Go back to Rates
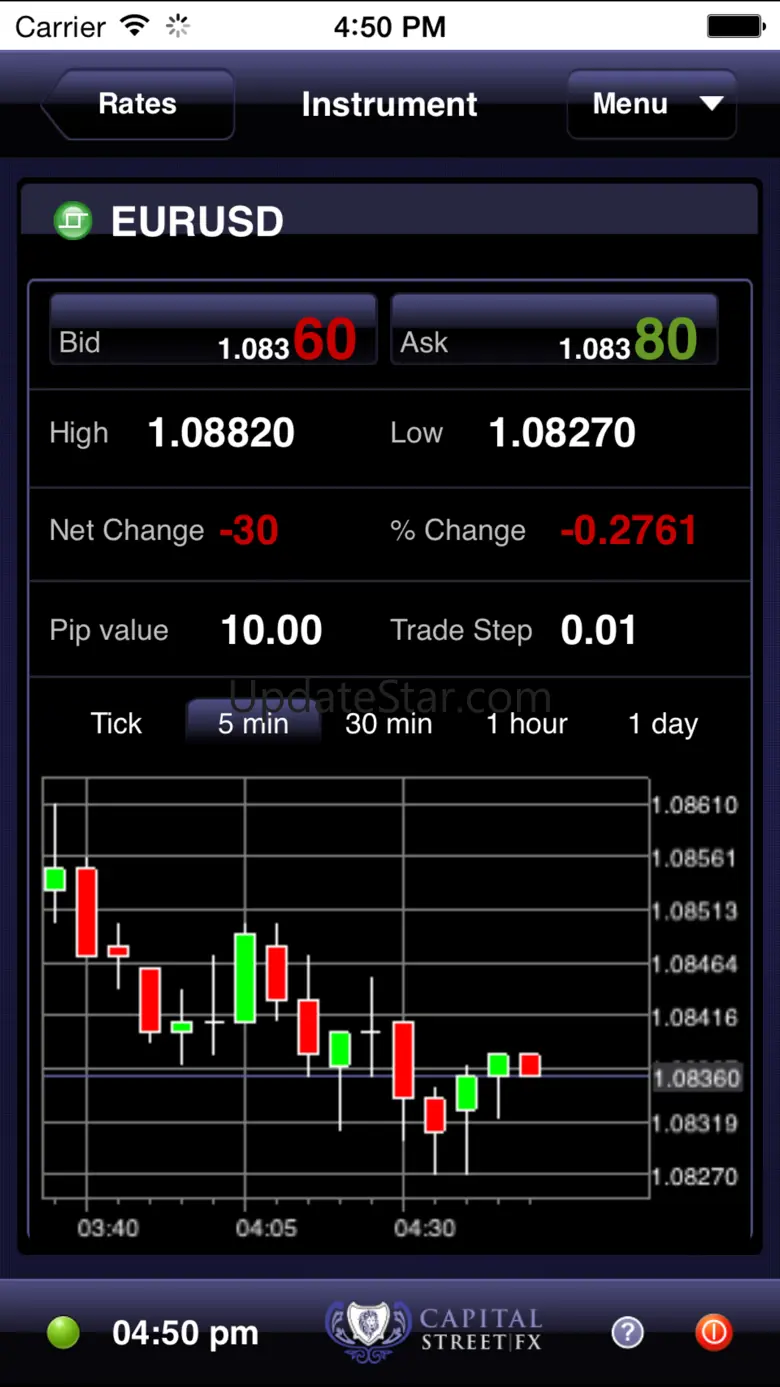 tap(138, 104)
